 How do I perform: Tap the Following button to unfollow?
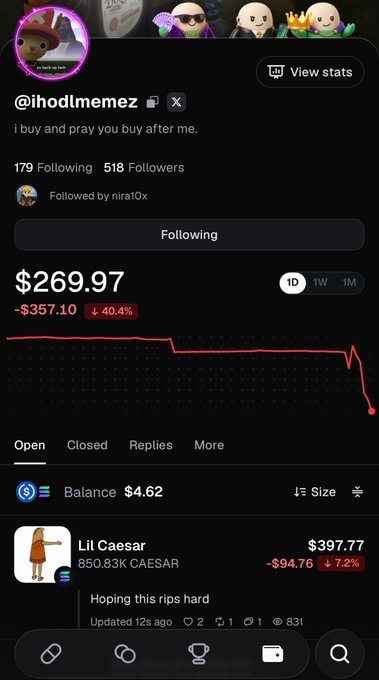click(x=189, y=235)
